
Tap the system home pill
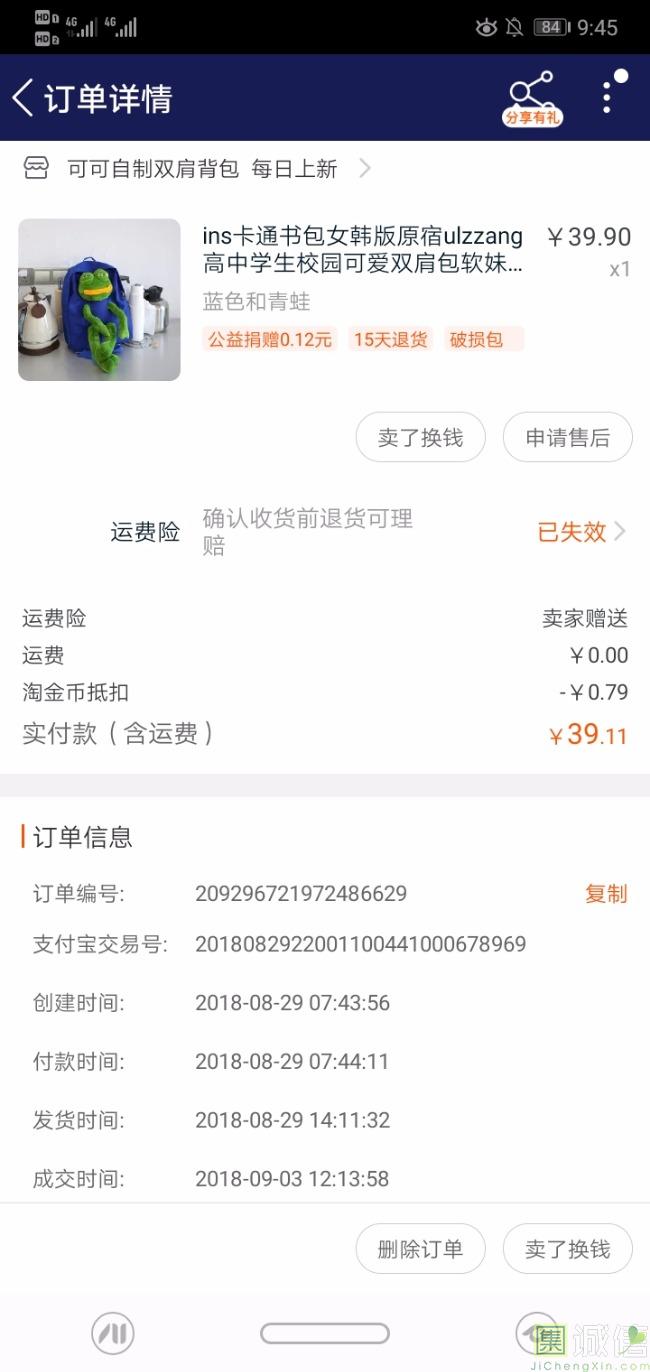pyautogui.click(x=324, y=1333)
